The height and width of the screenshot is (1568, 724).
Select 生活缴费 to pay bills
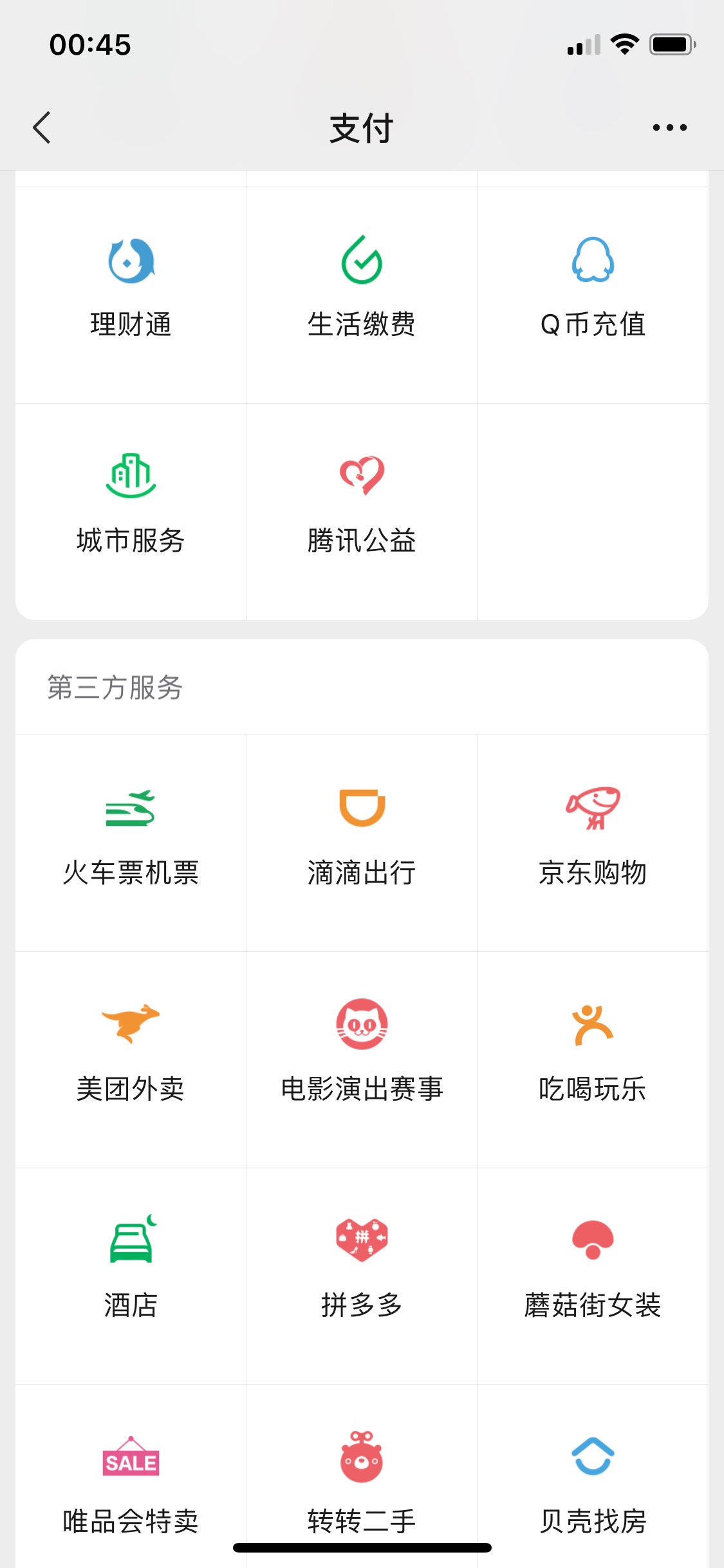coord(362,294)
